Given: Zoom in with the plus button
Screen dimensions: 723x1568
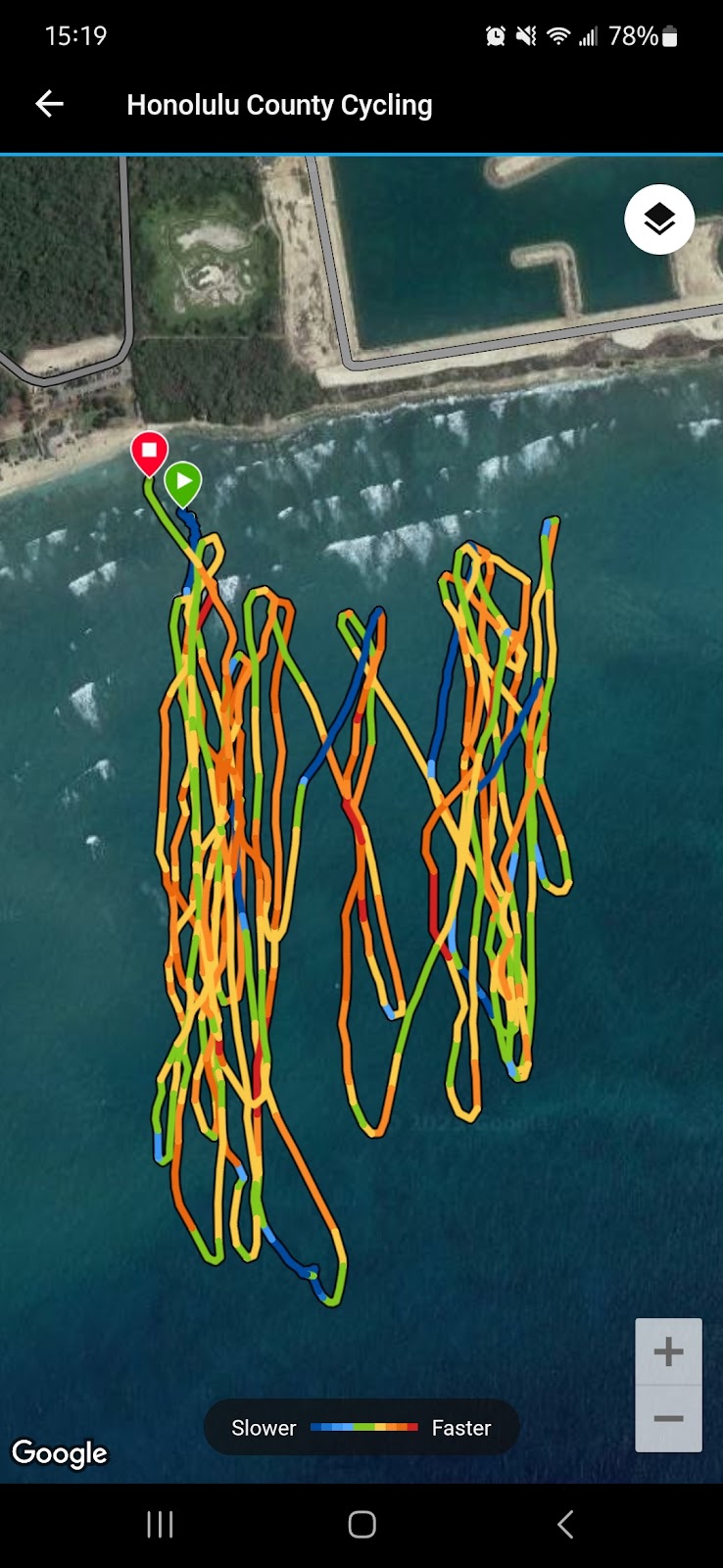Looking at the screenshot, I should (668, 1352).
